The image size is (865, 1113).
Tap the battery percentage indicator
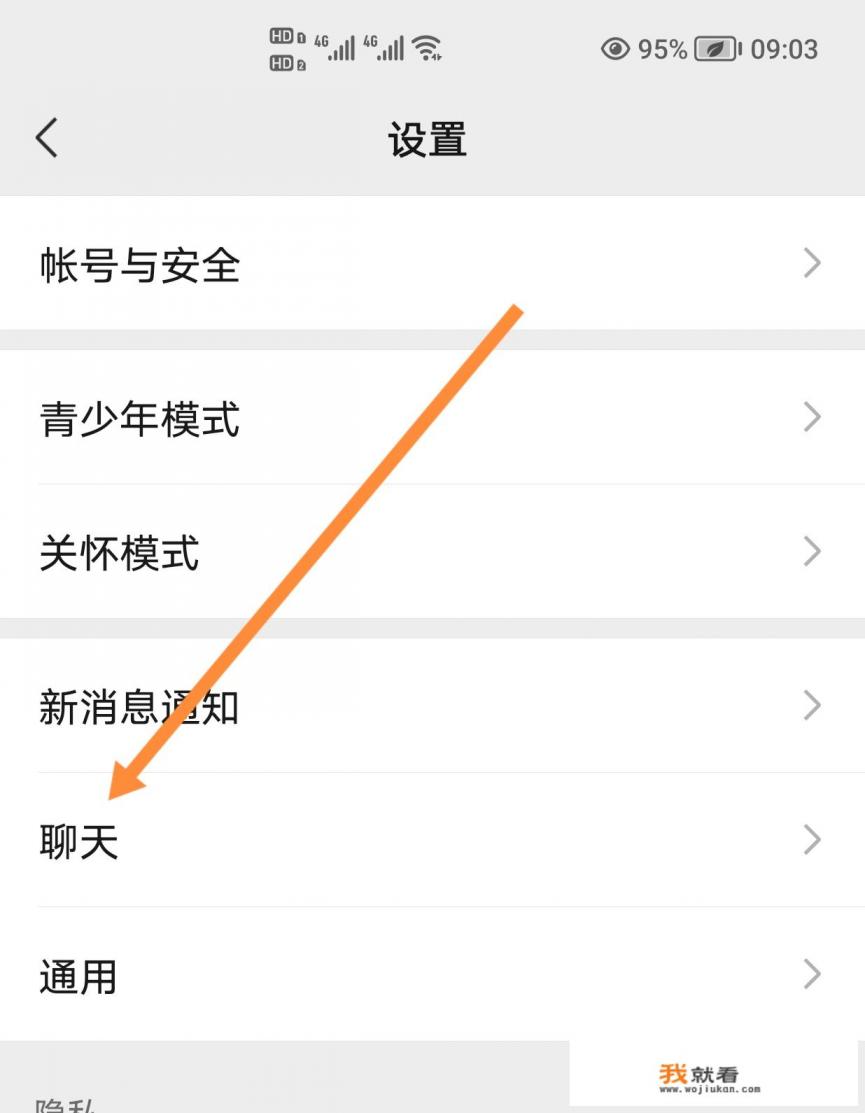click(x=662, y=46)
